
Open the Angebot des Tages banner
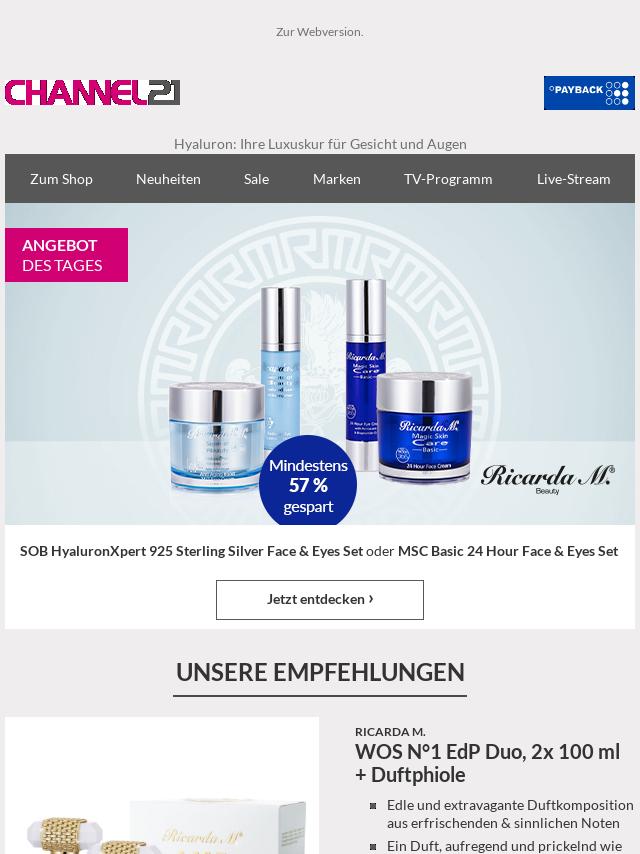tap(320, 364)
